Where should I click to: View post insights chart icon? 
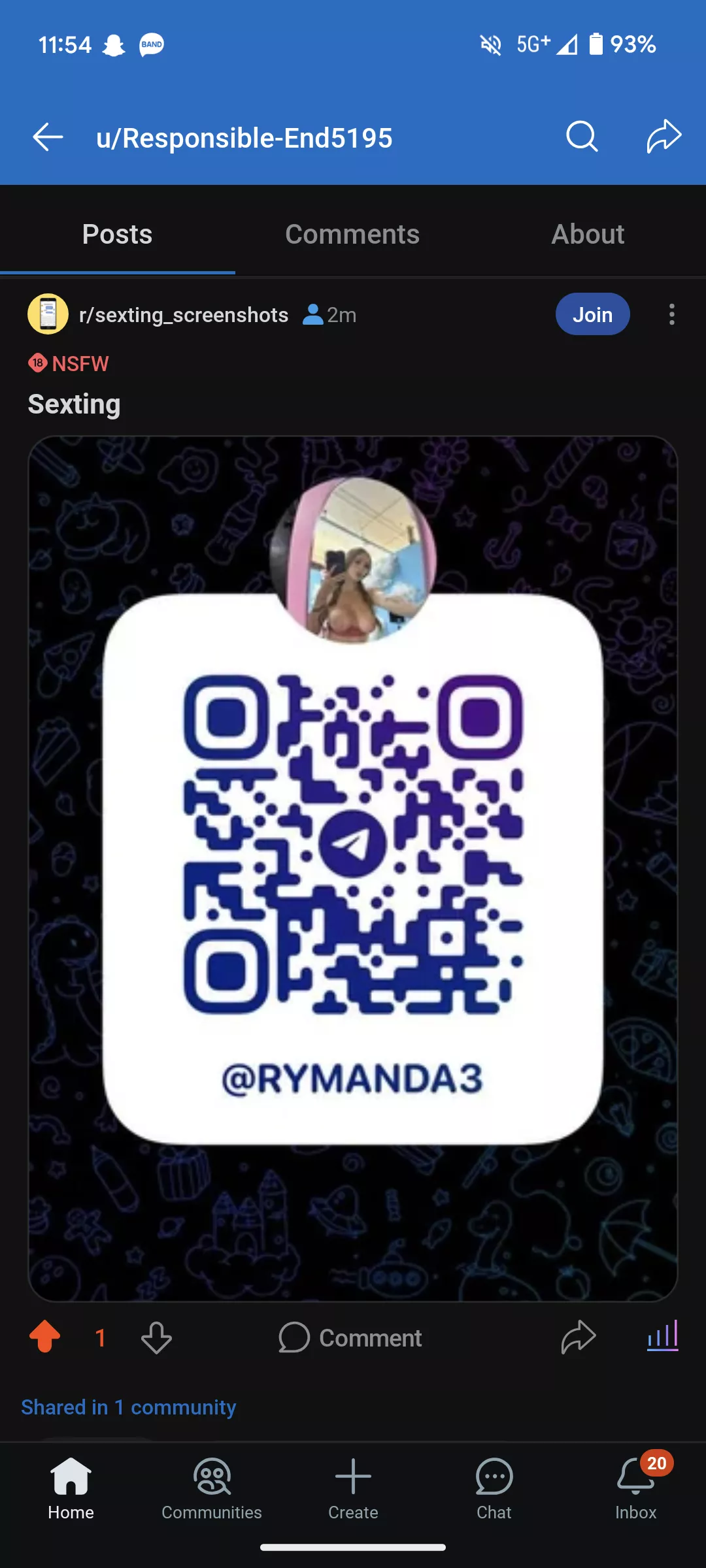(663, 1337)
